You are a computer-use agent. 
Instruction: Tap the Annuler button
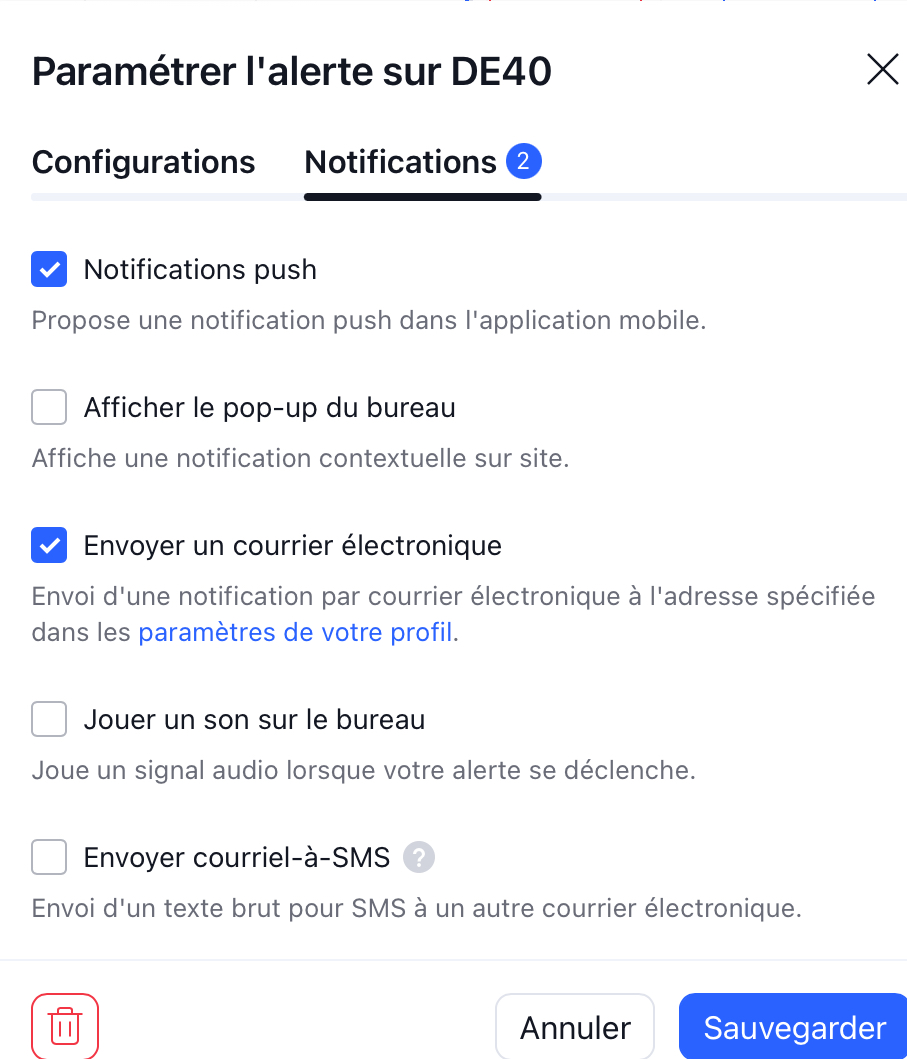click(575, 1028)
